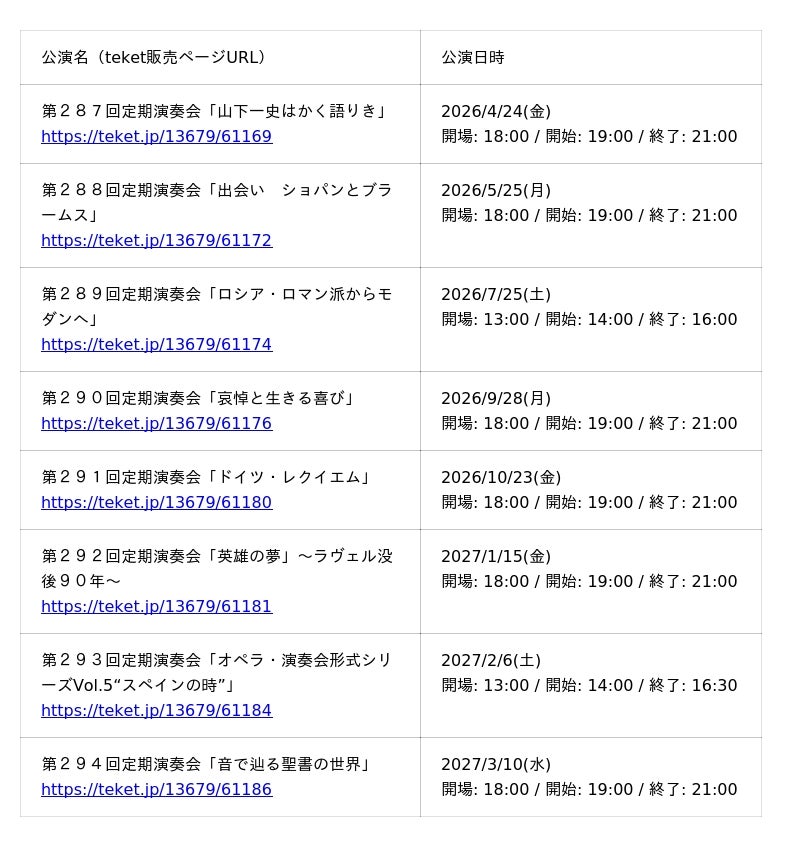Open スペインの時 concert ticket link

point(156,710)
